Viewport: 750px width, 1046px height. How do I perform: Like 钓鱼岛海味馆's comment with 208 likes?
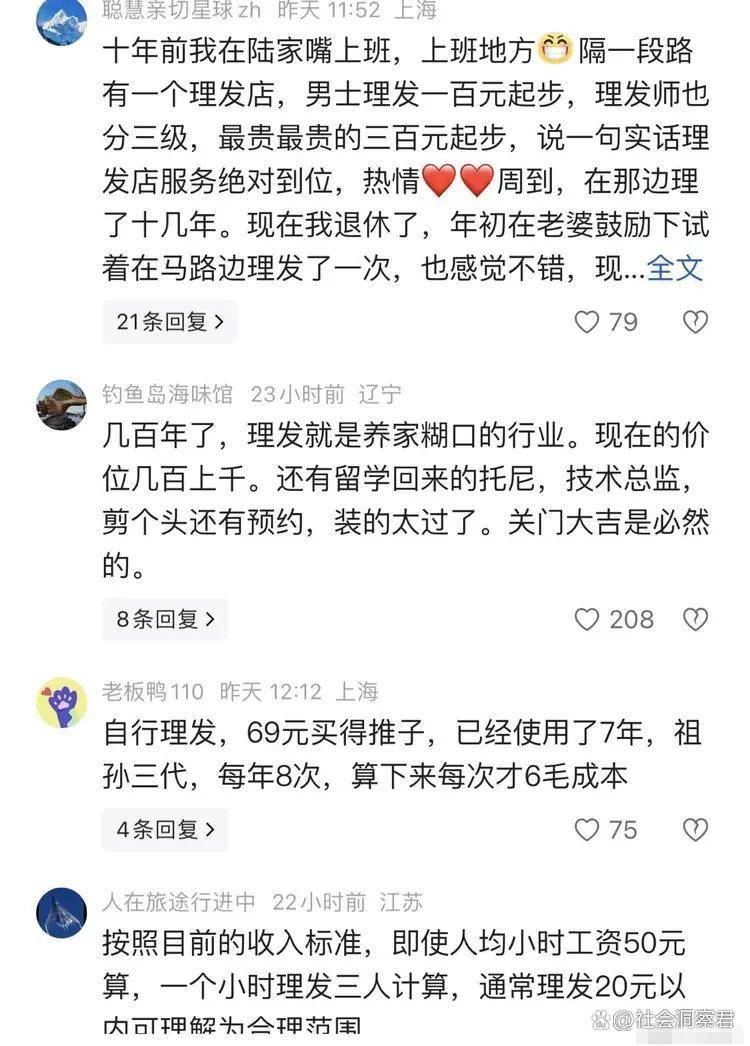tap(587, 619)
